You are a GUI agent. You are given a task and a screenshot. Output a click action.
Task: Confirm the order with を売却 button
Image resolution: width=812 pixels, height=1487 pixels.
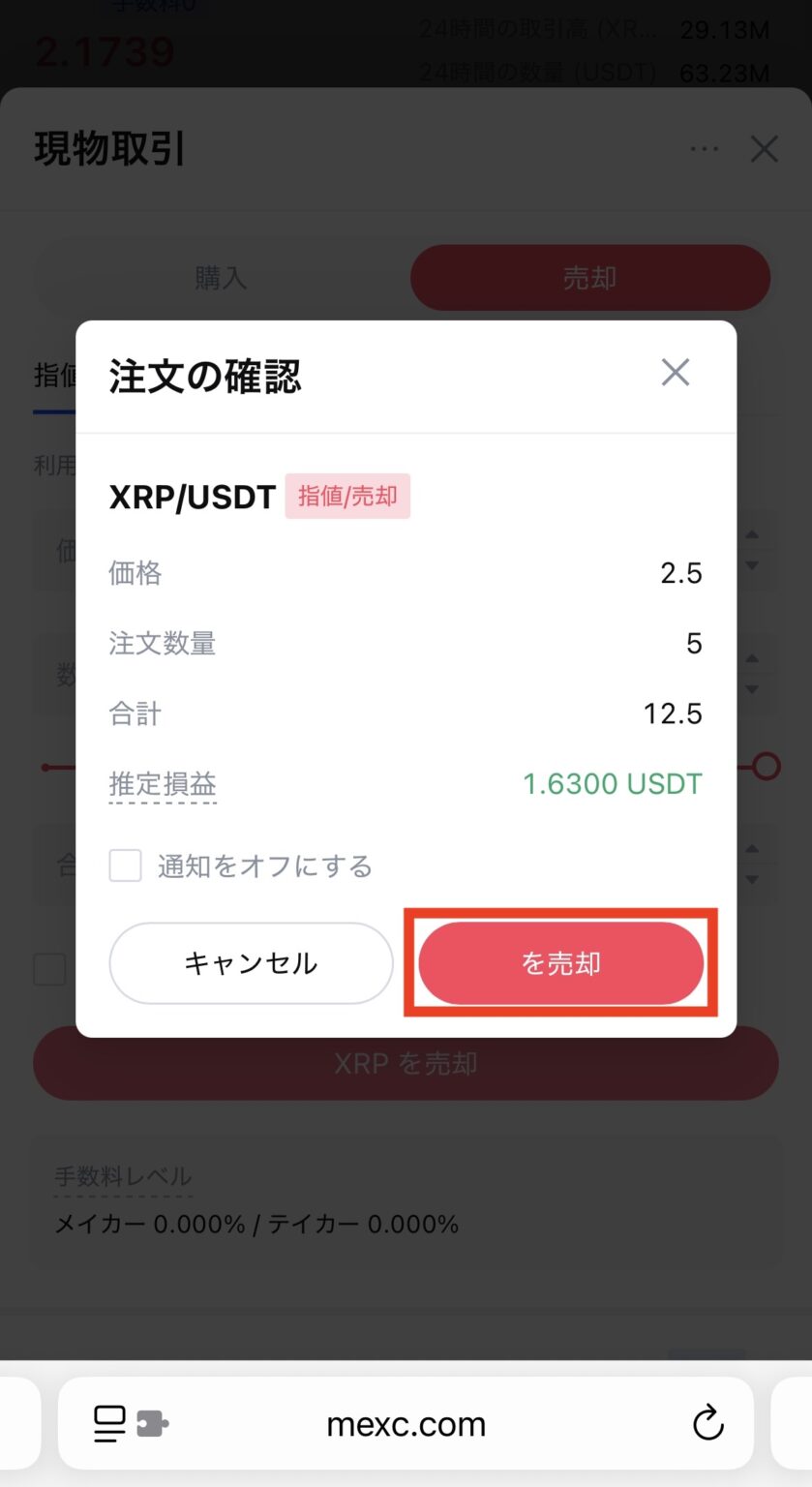tap(560, 963)
